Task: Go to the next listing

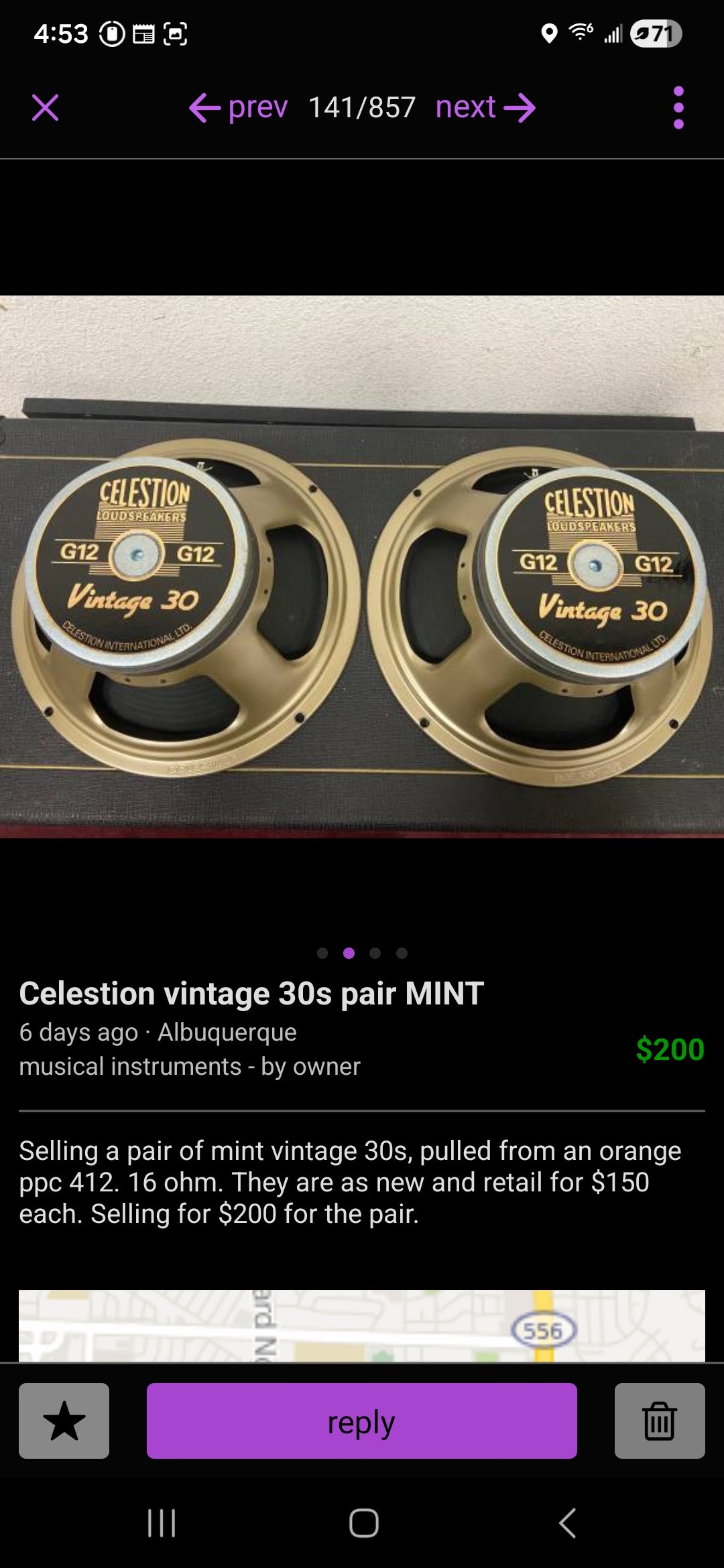Action: pos(485,108)
